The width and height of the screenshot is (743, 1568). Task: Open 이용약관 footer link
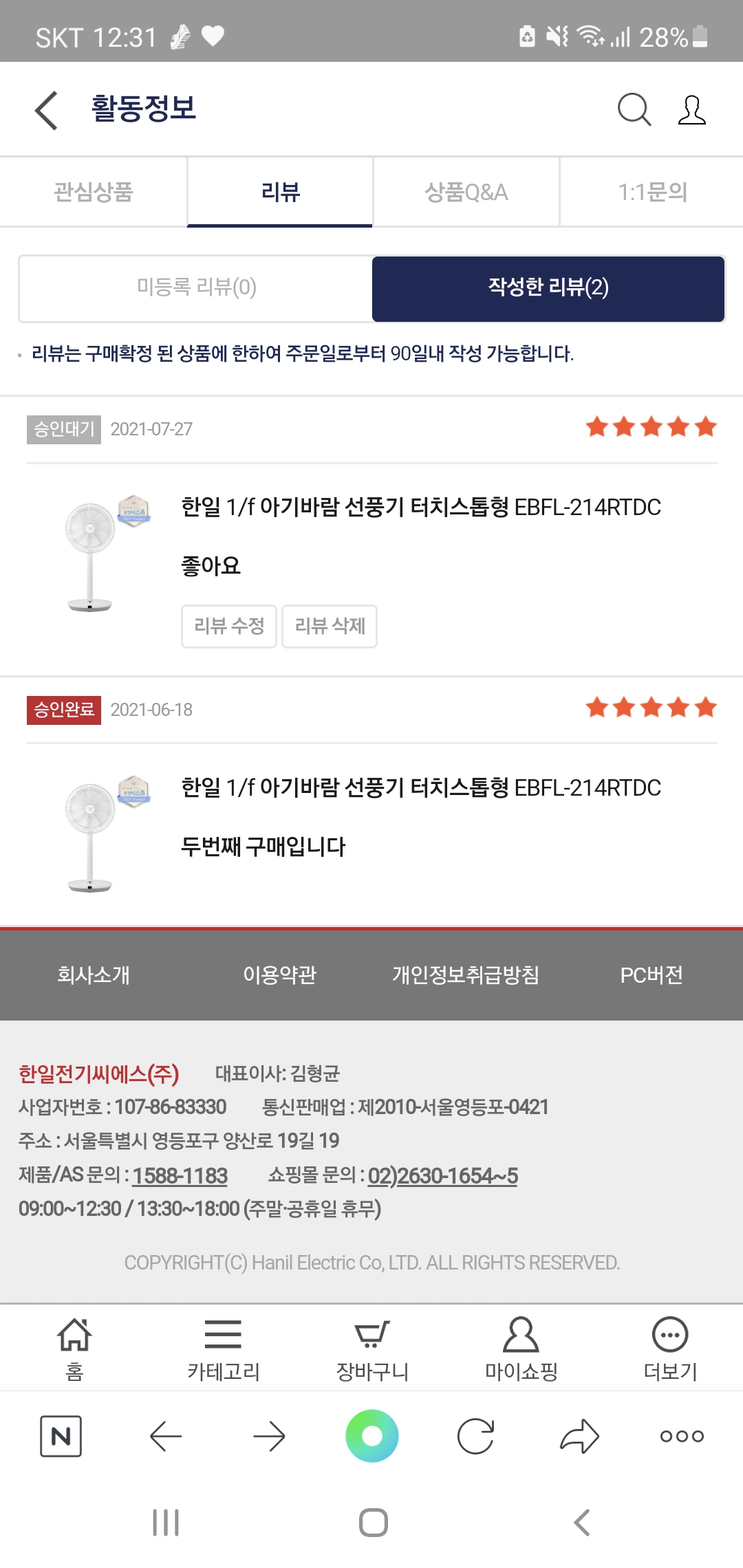279,974
